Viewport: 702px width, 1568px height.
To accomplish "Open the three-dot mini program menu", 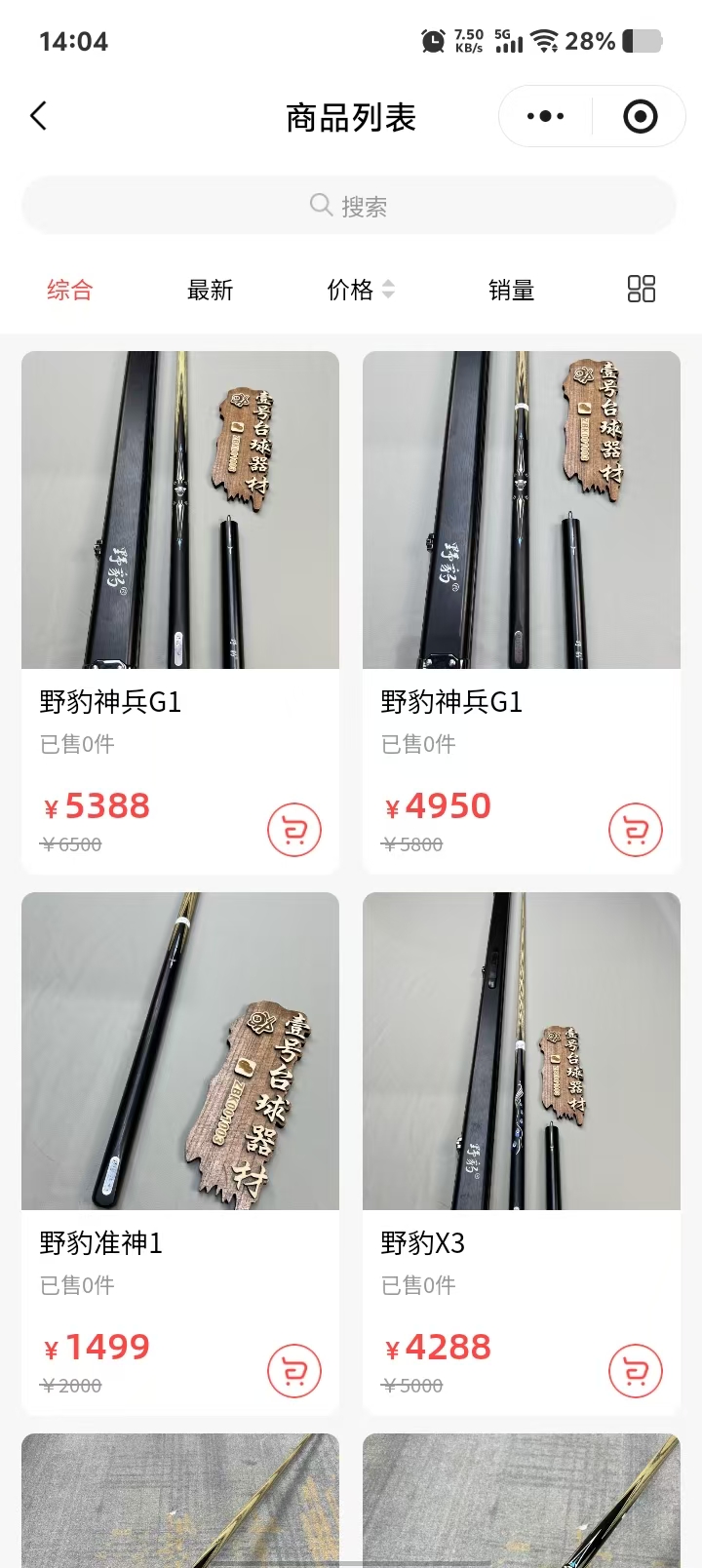I will (545, 117).
